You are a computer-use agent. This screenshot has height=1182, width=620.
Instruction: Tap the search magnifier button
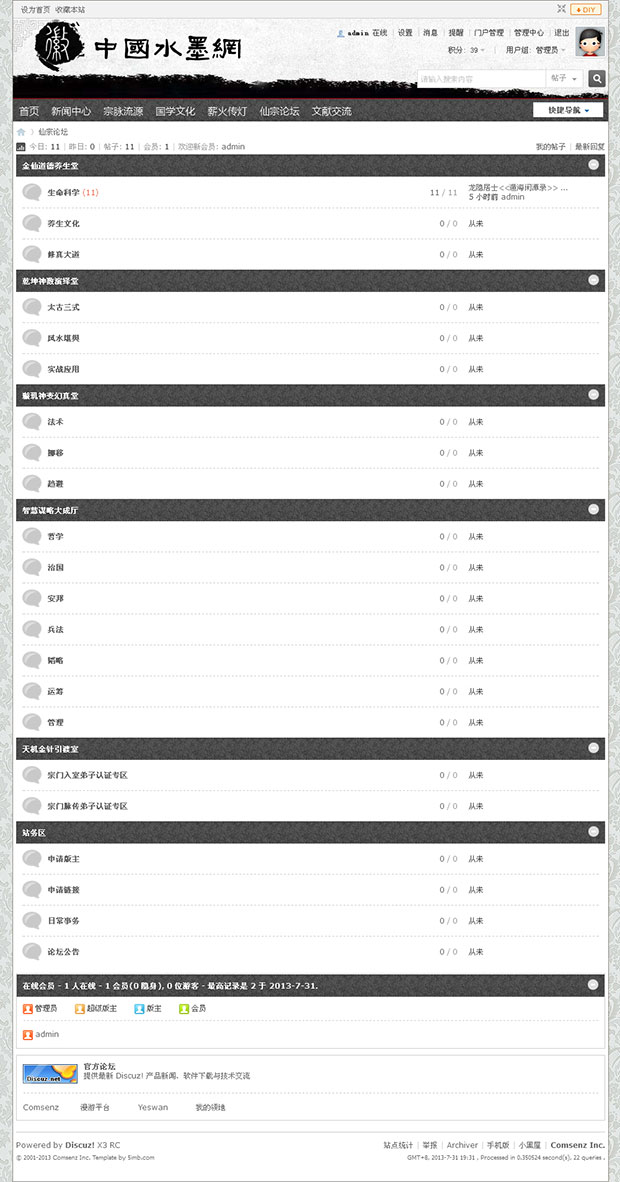[x=597, y=78]
